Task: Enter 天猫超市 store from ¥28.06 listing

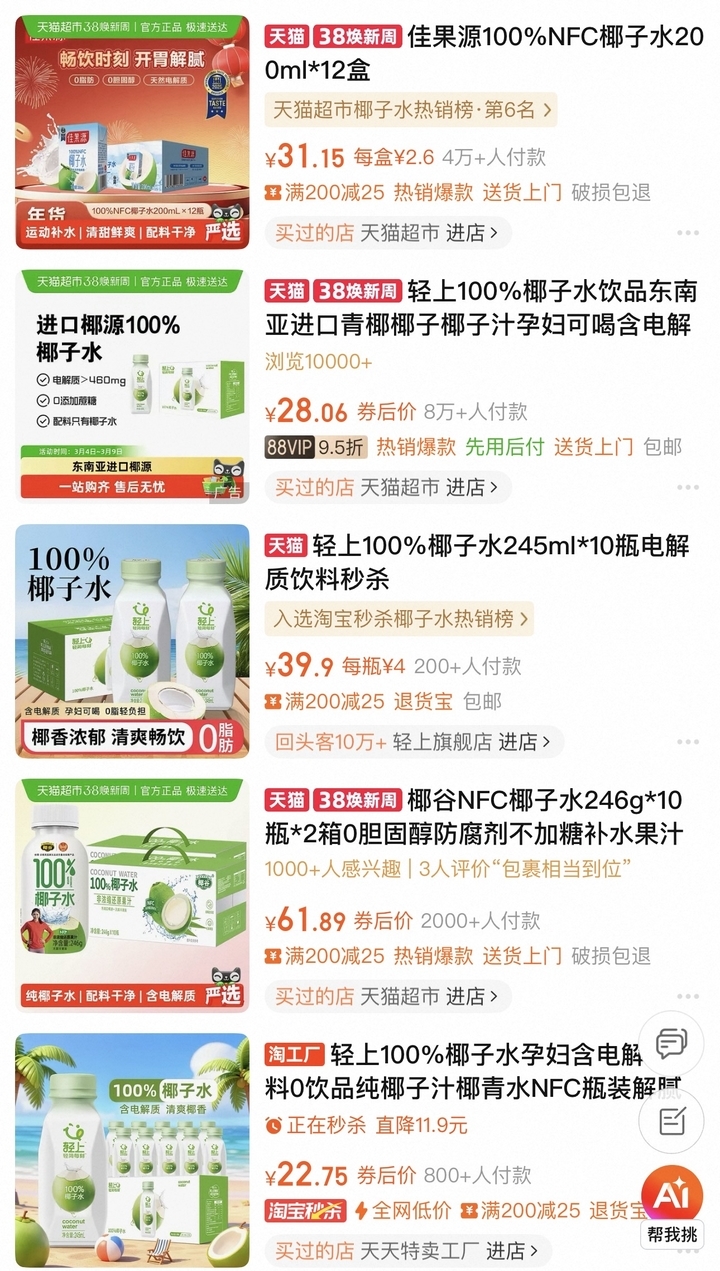Action: [390, 487]
